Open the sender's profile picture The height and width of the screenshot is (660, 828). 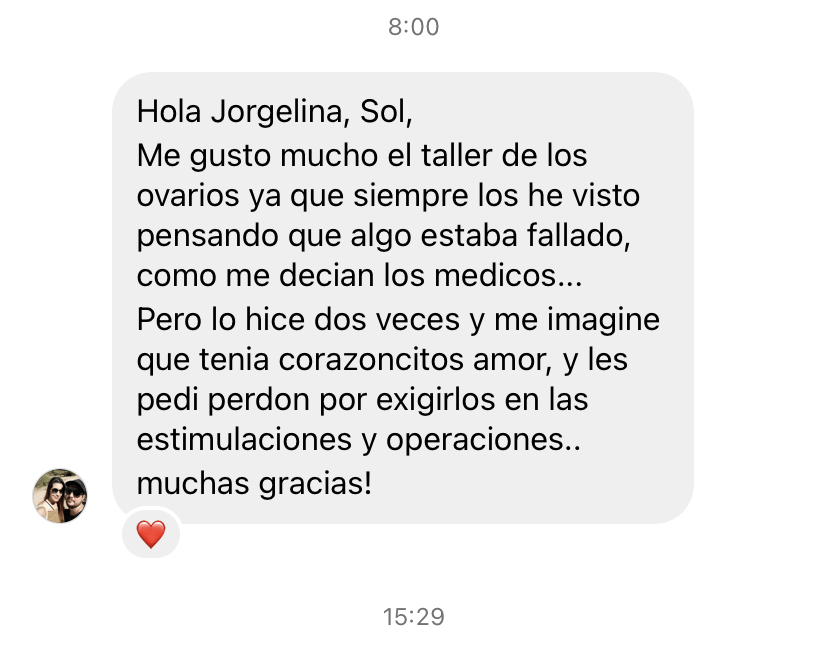pos(60,495)
